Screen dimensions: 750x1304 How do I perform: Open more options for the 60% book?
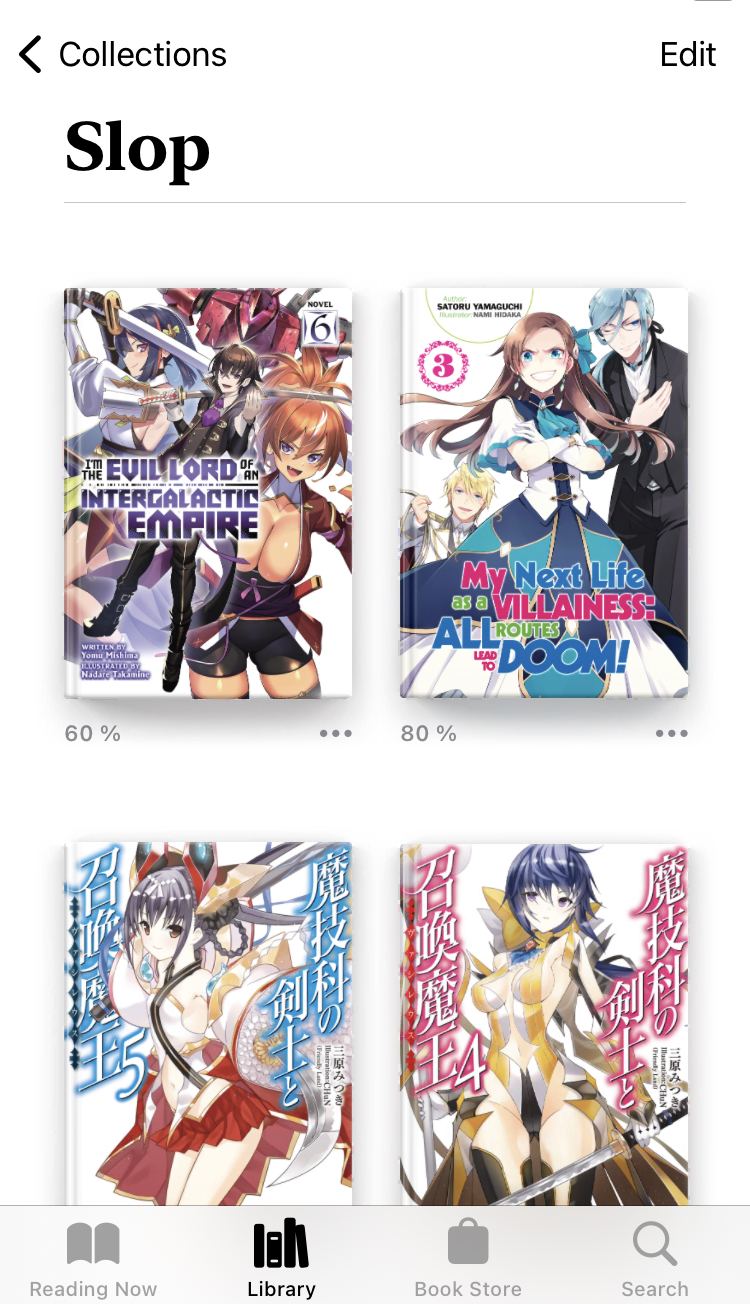coord(336,733)
